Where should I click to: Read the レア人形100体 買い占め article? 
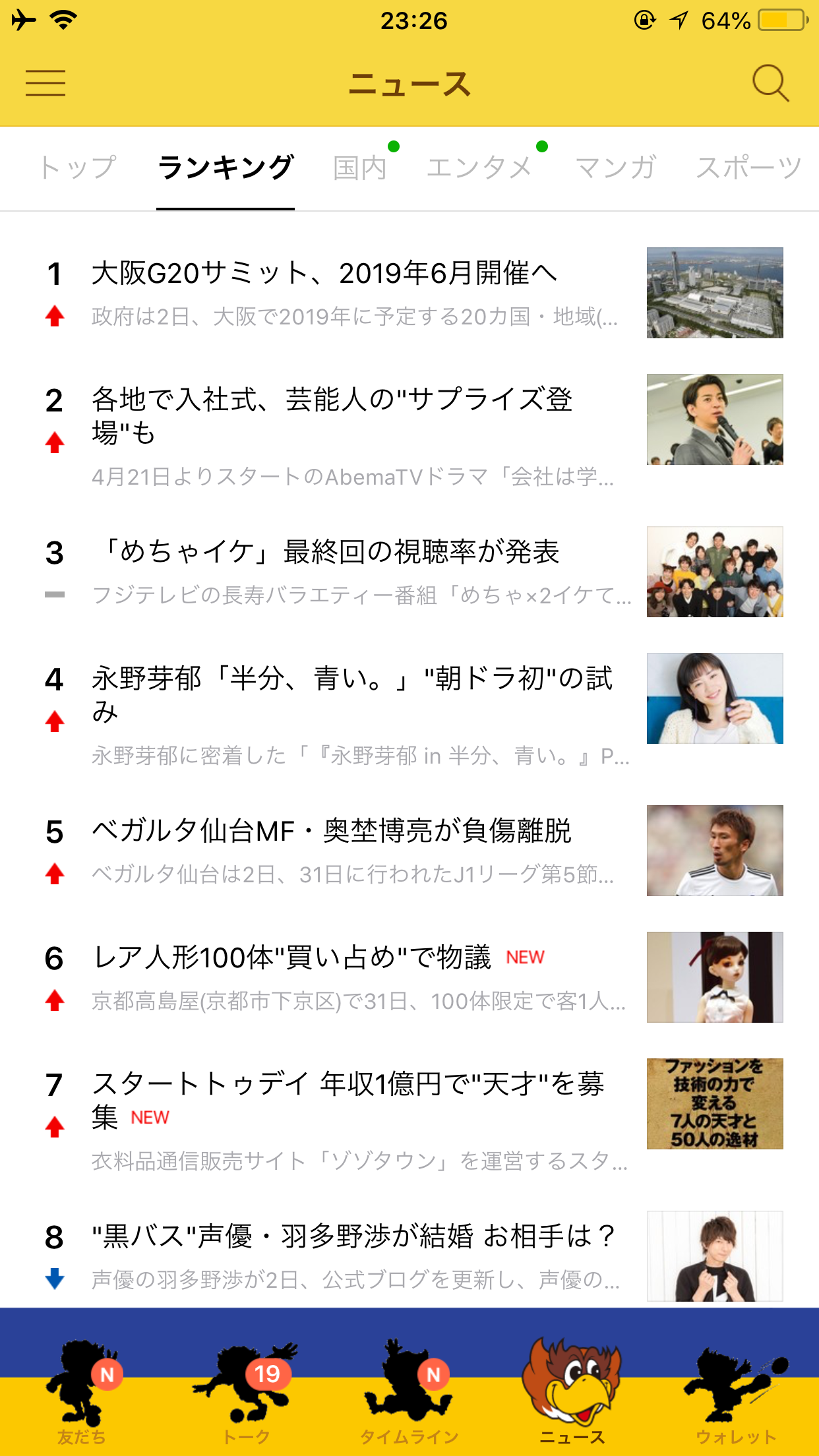point(293,957)
